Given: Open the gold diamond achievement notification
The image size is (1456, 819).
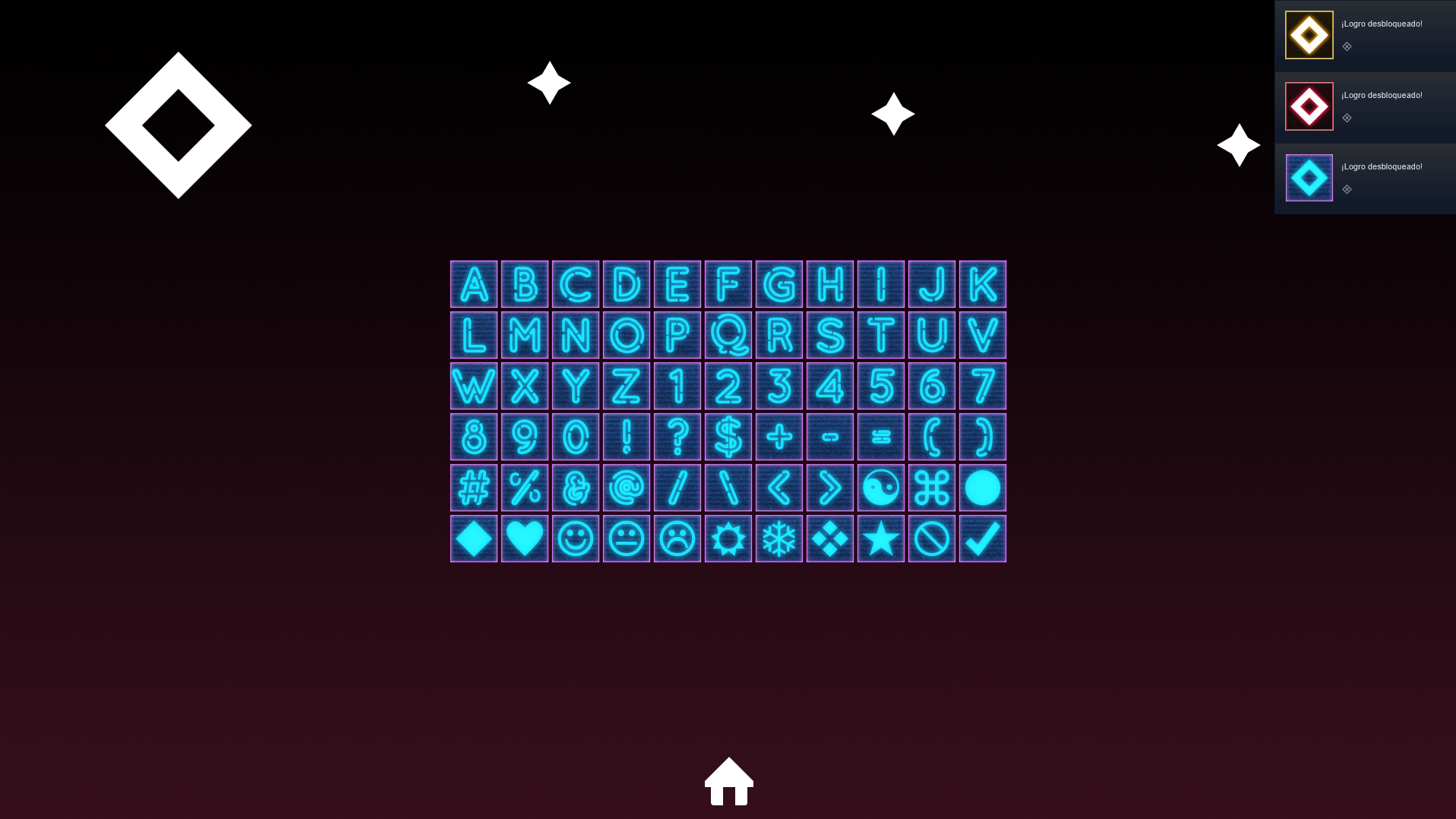Looking at the screenshot, I should (1365, 36).
